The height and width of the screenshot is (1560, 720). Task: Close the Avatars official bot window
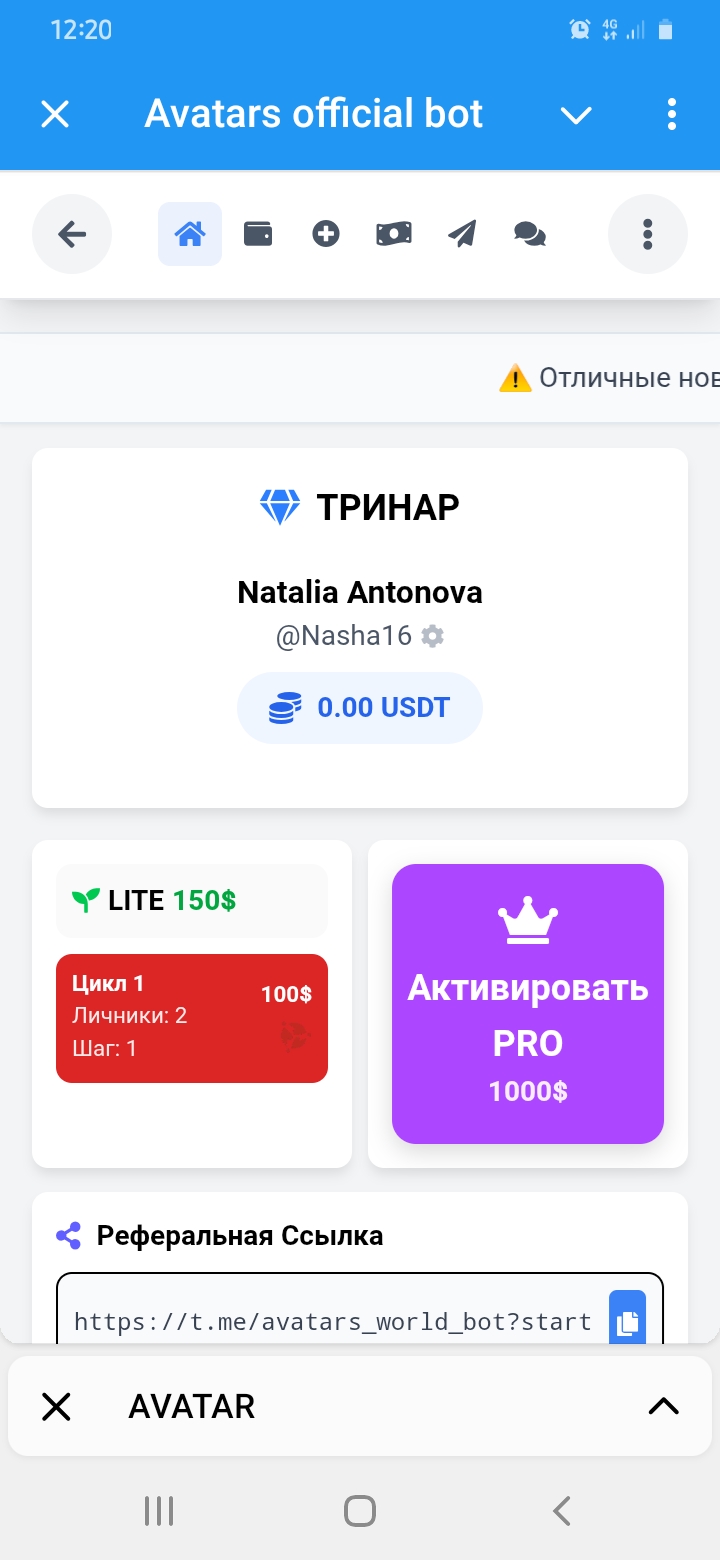click(x=55, y=114)
